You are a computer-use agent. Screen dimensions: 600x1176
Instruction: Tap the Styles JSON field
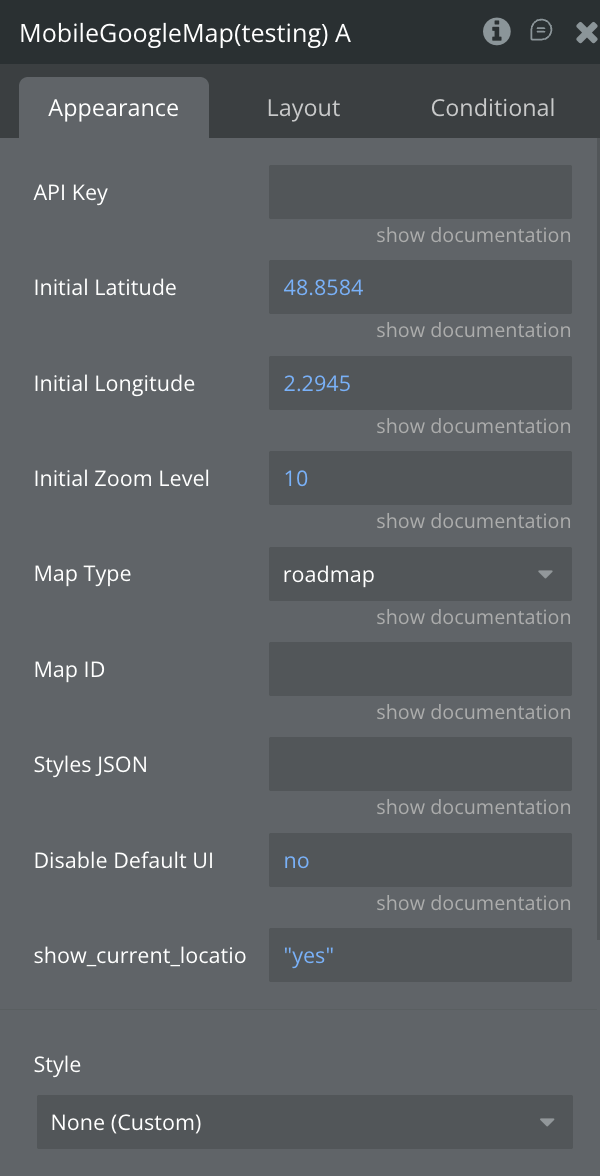[420, 764]
